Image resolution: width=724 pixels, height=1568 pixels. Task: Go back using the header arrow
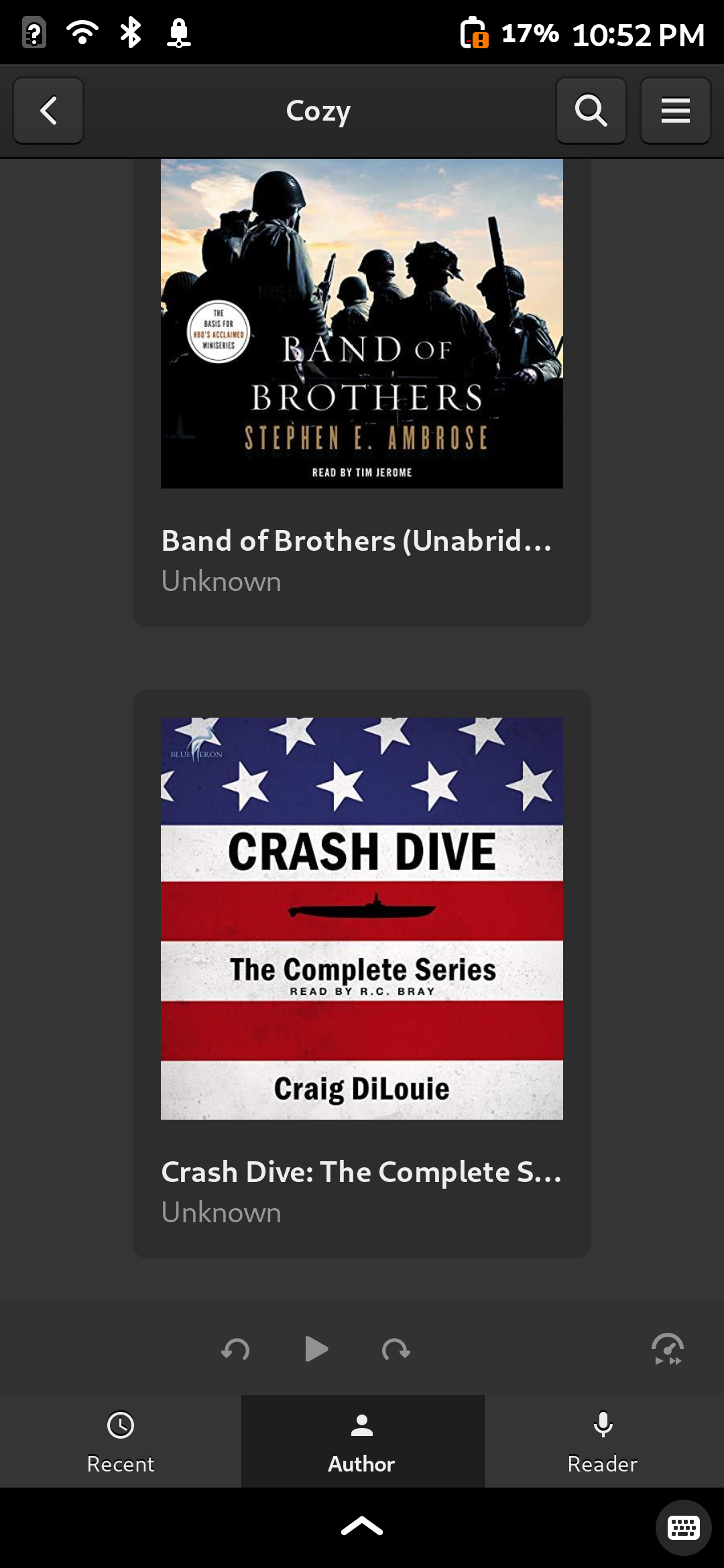pyautogui.click(x=48, y=111)
